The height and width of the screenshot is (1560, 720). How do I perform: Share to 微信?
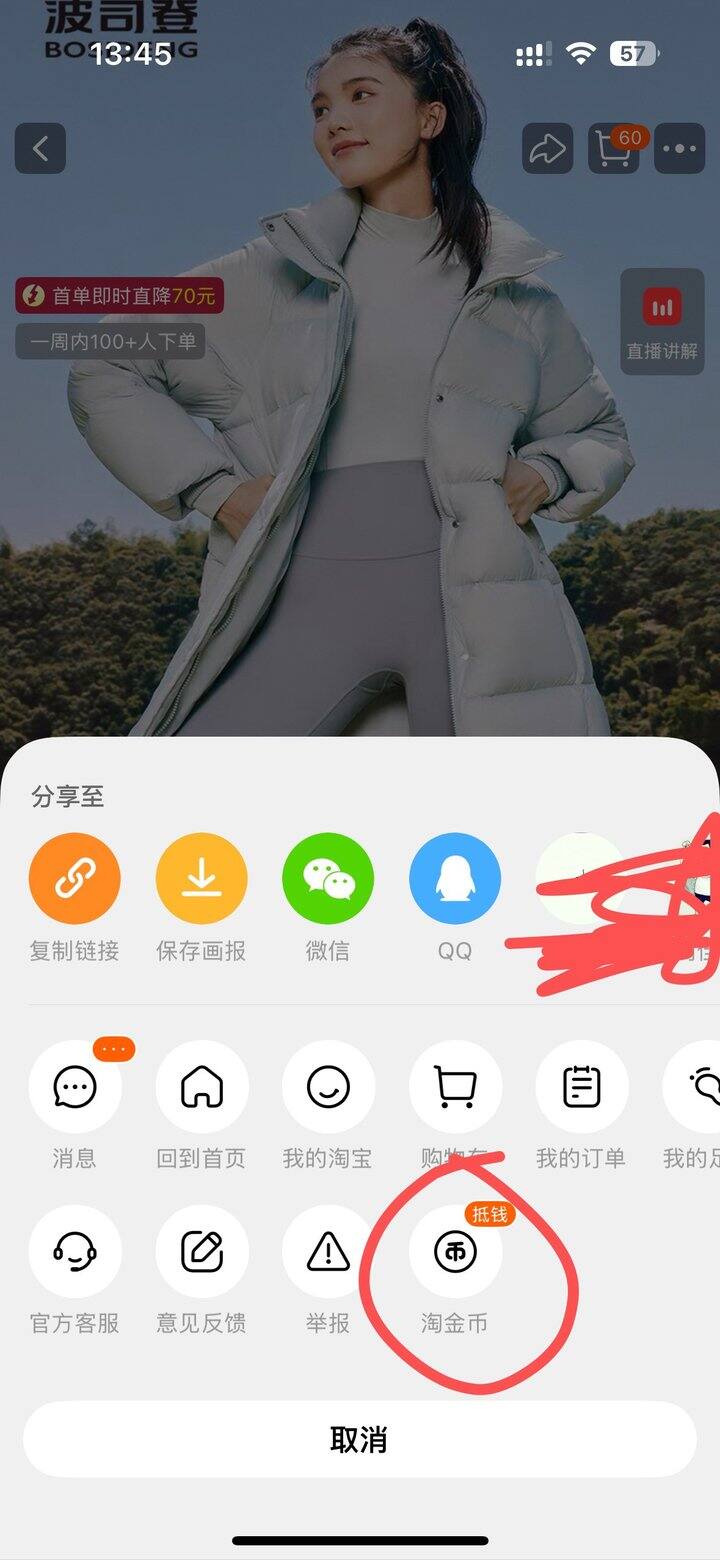coord(328,879)
